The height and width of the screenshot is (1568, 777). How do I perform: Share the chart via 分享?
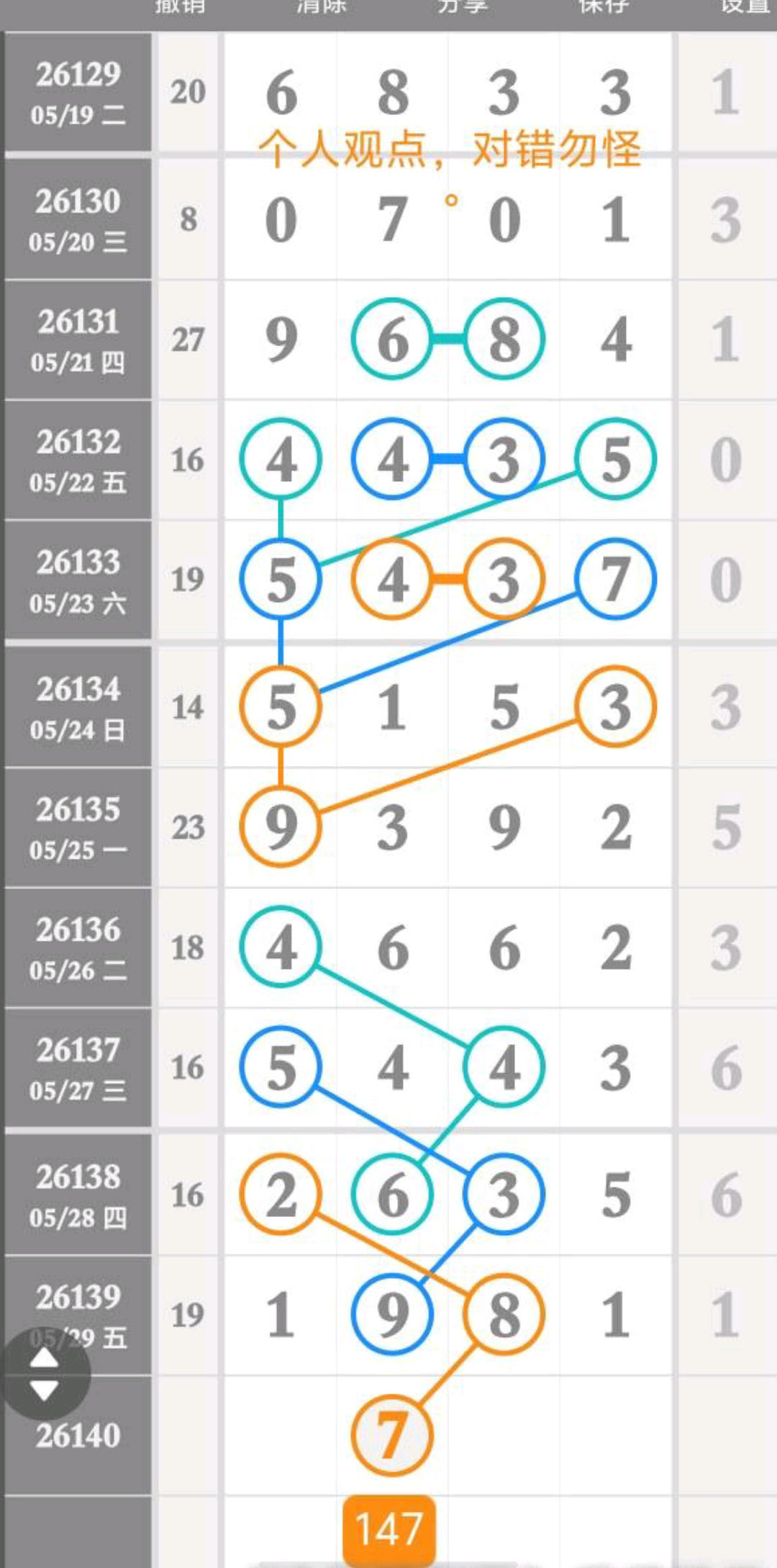(x=463, y=6)
